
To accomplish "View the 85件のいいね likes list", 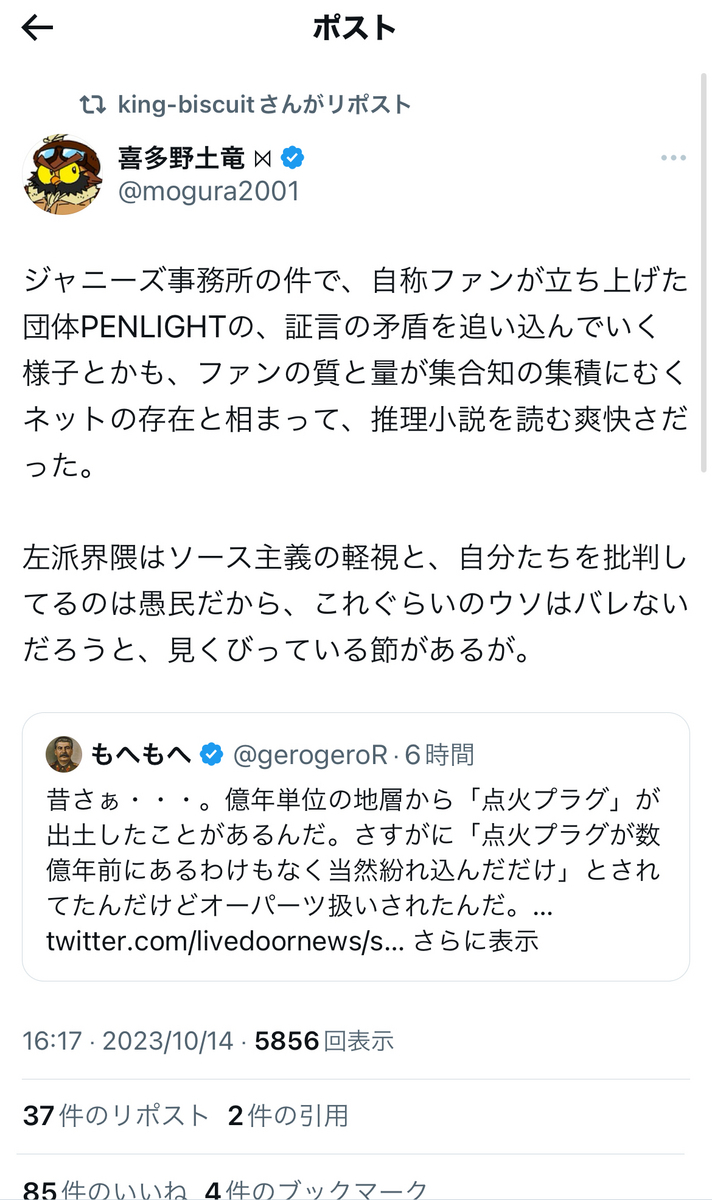I will [104, 1191].
